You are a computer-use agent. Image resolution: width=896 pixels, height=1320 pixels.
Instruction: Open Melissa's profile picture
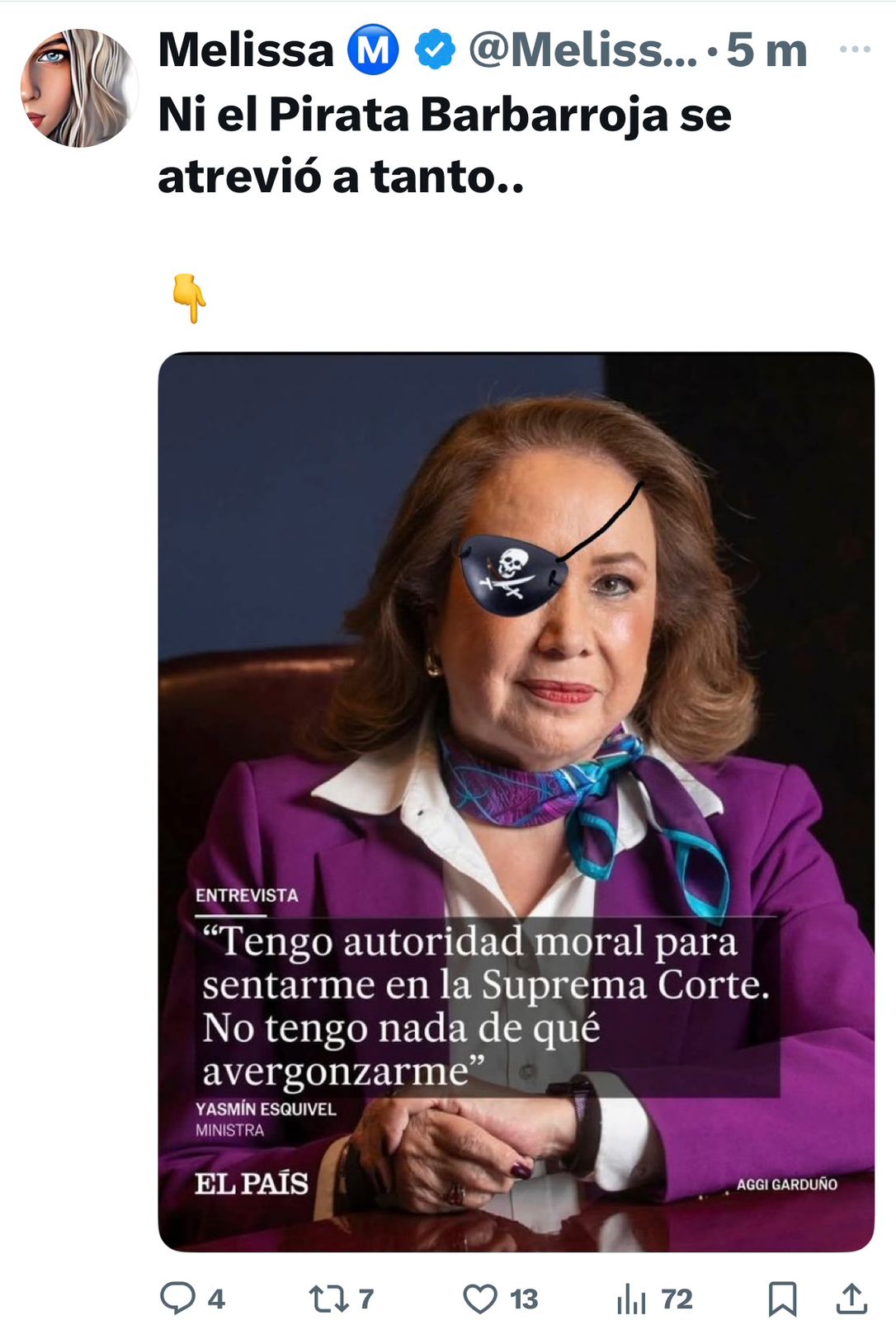(x=78, y=88)
